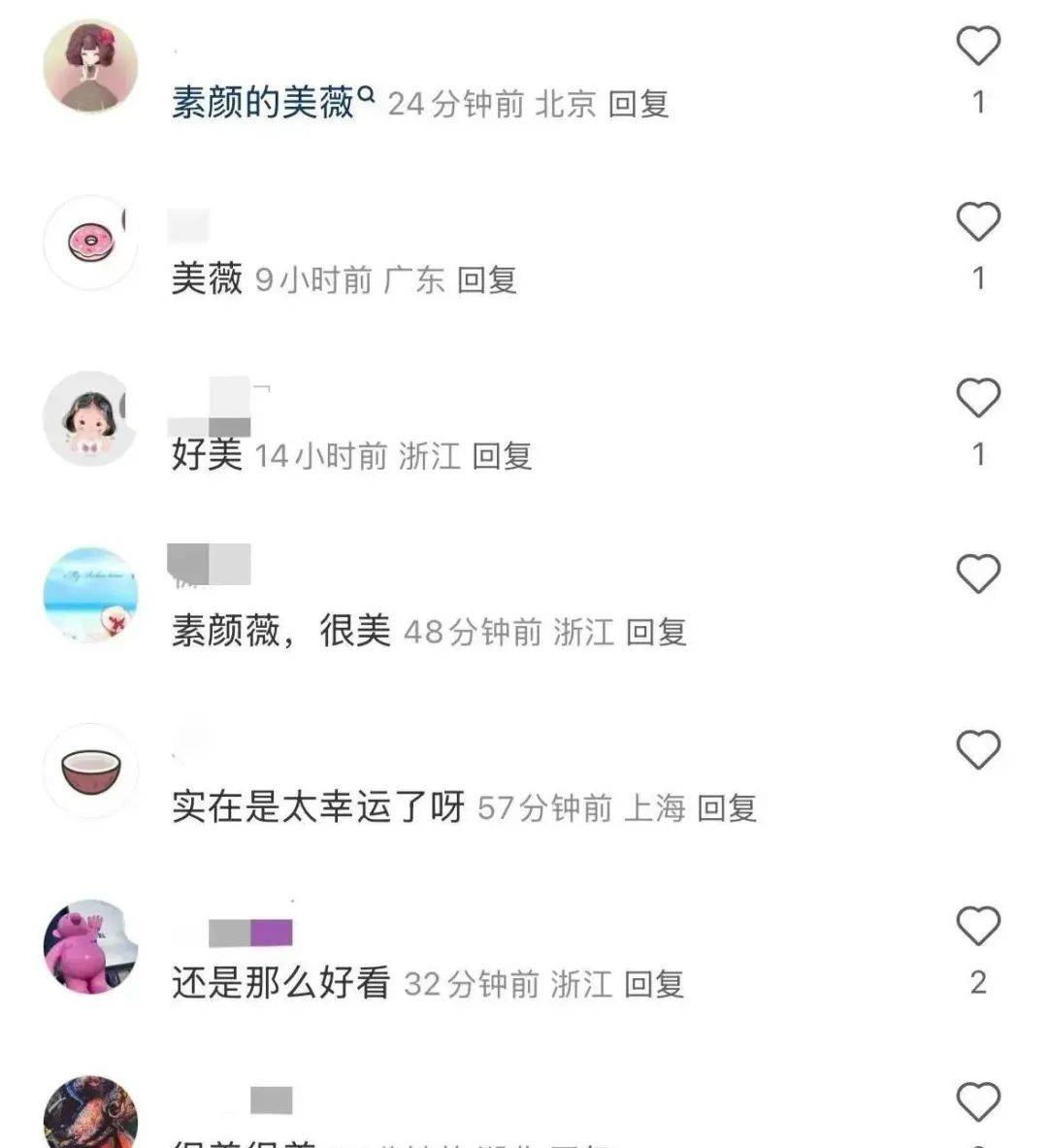Image resolution: width=1048 pixels, height=1148 pixels.
Task: Reply to the comment 好美
Action: [x=503, y=456]
